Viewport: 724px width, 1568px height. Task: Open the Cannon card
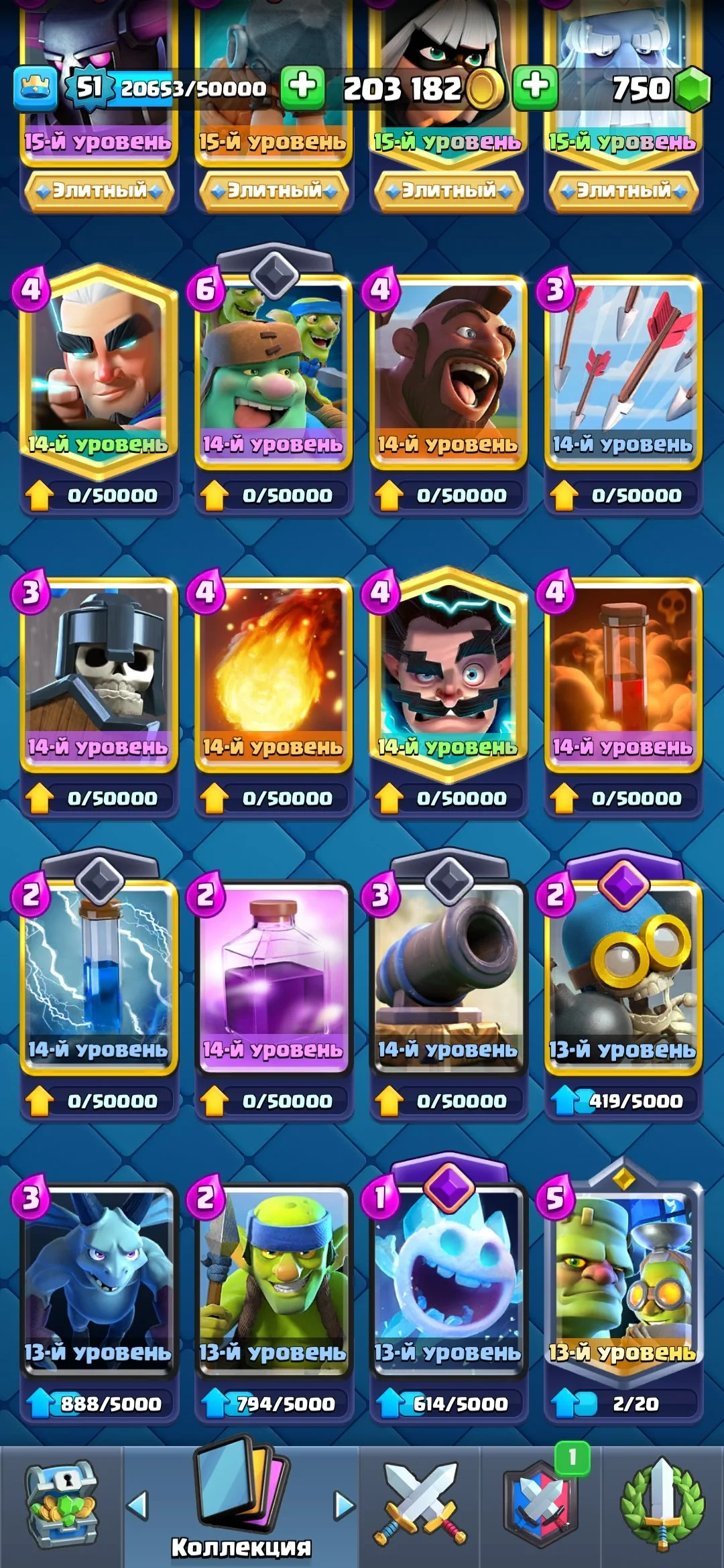(448, 977)
